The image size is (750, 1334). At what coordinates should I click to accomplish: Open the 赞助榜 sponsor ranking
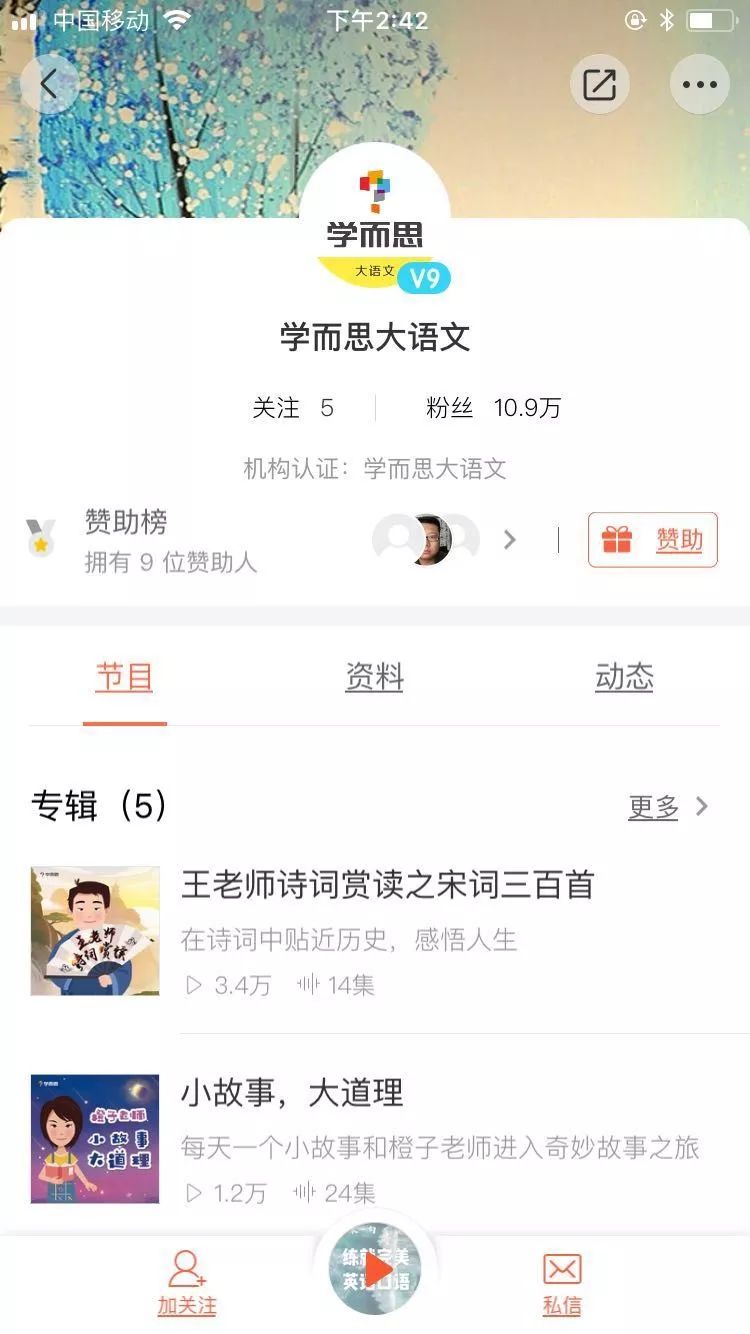pos(270,540)
